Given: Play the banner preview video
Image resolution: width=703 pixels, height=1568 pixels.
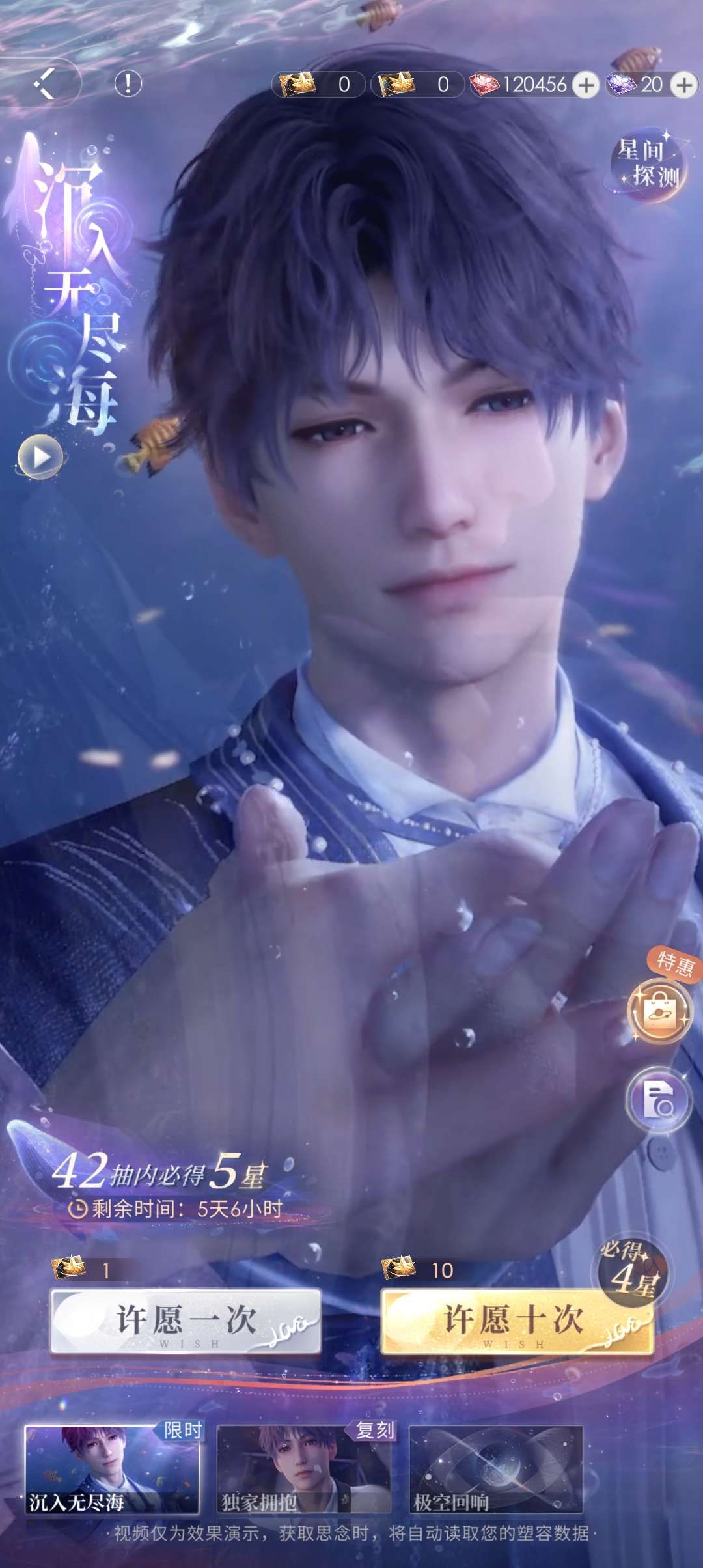Looking at the screenshot, I should pyautogui.click(x=40, y=457).
